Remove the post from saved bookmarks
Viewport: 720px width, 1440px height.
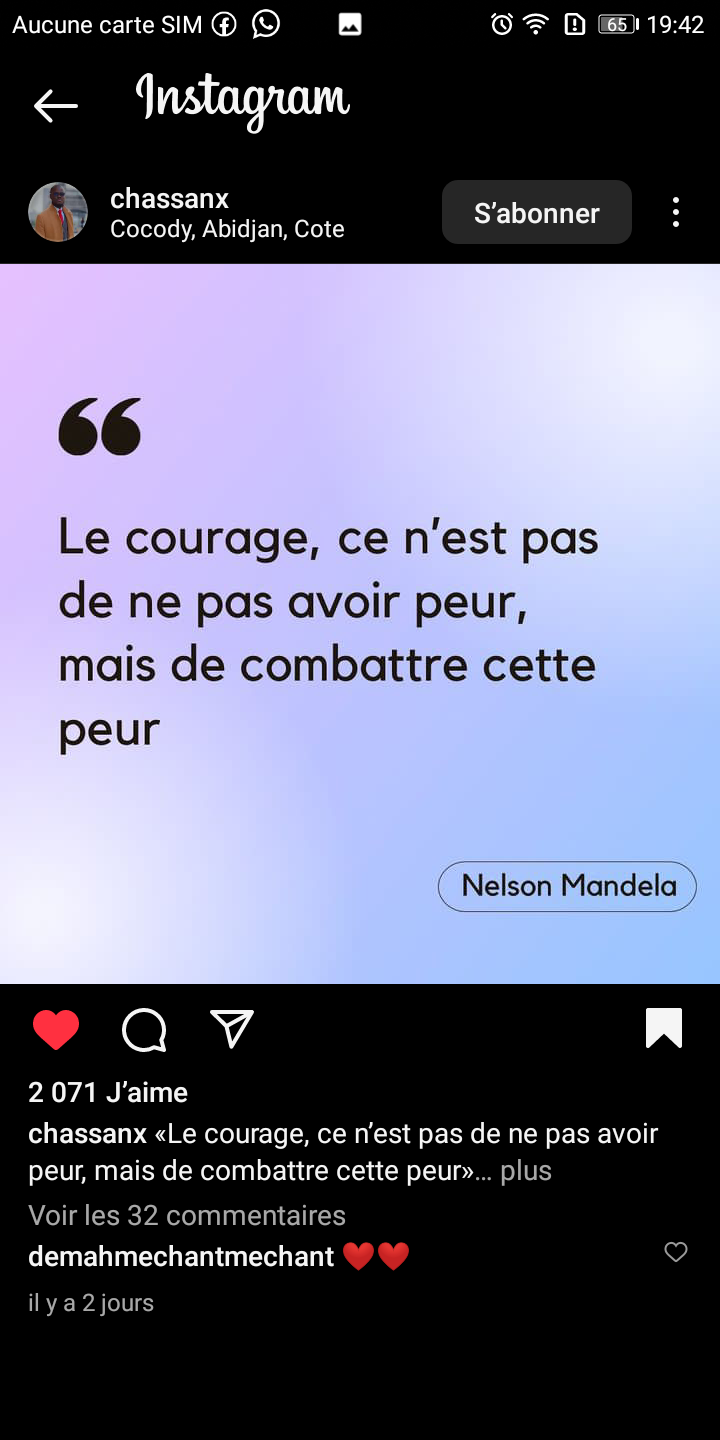coord(664,1028)
